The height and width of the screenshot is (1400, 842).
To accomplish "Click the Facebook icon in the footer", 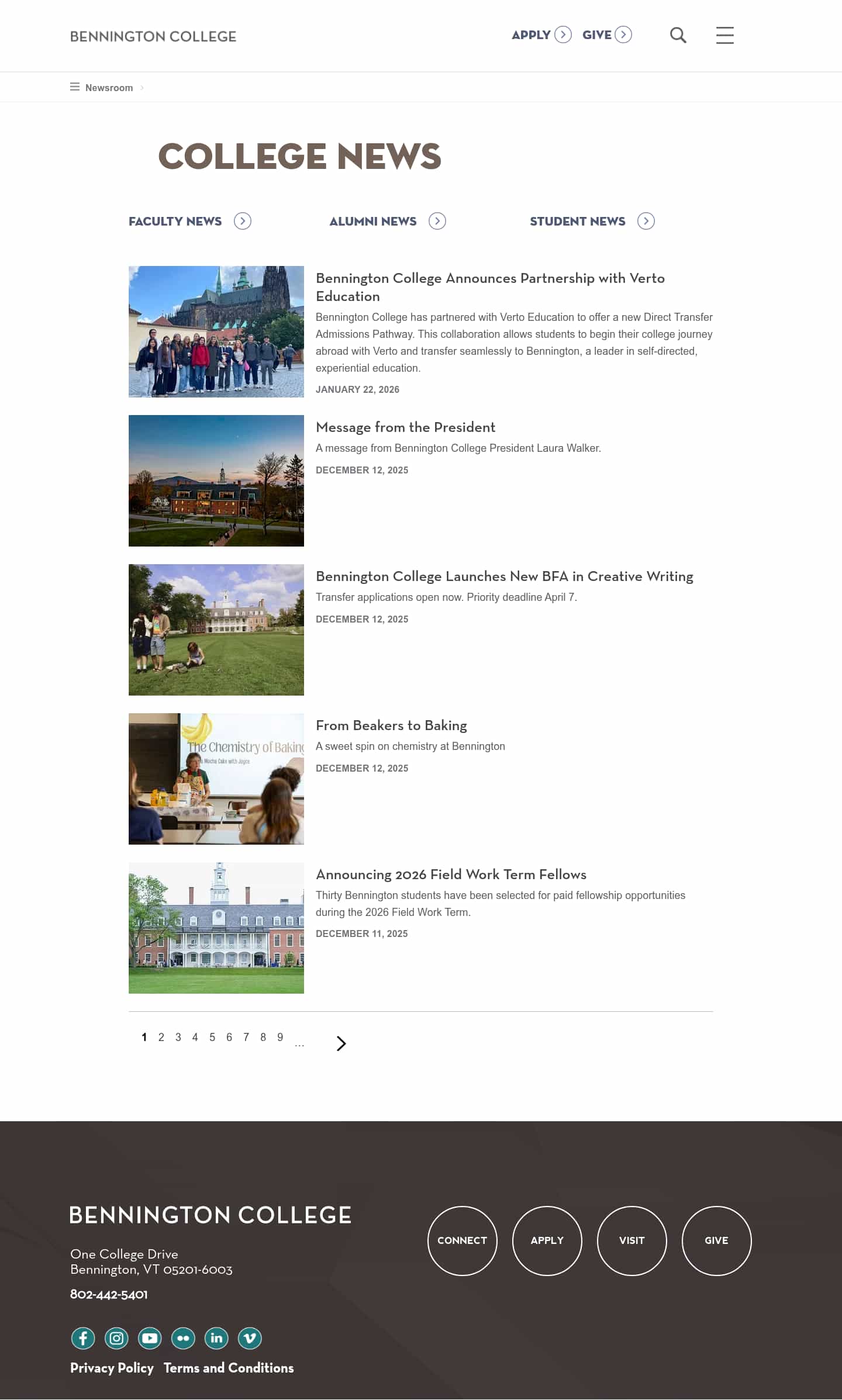I will point(82,1338).
